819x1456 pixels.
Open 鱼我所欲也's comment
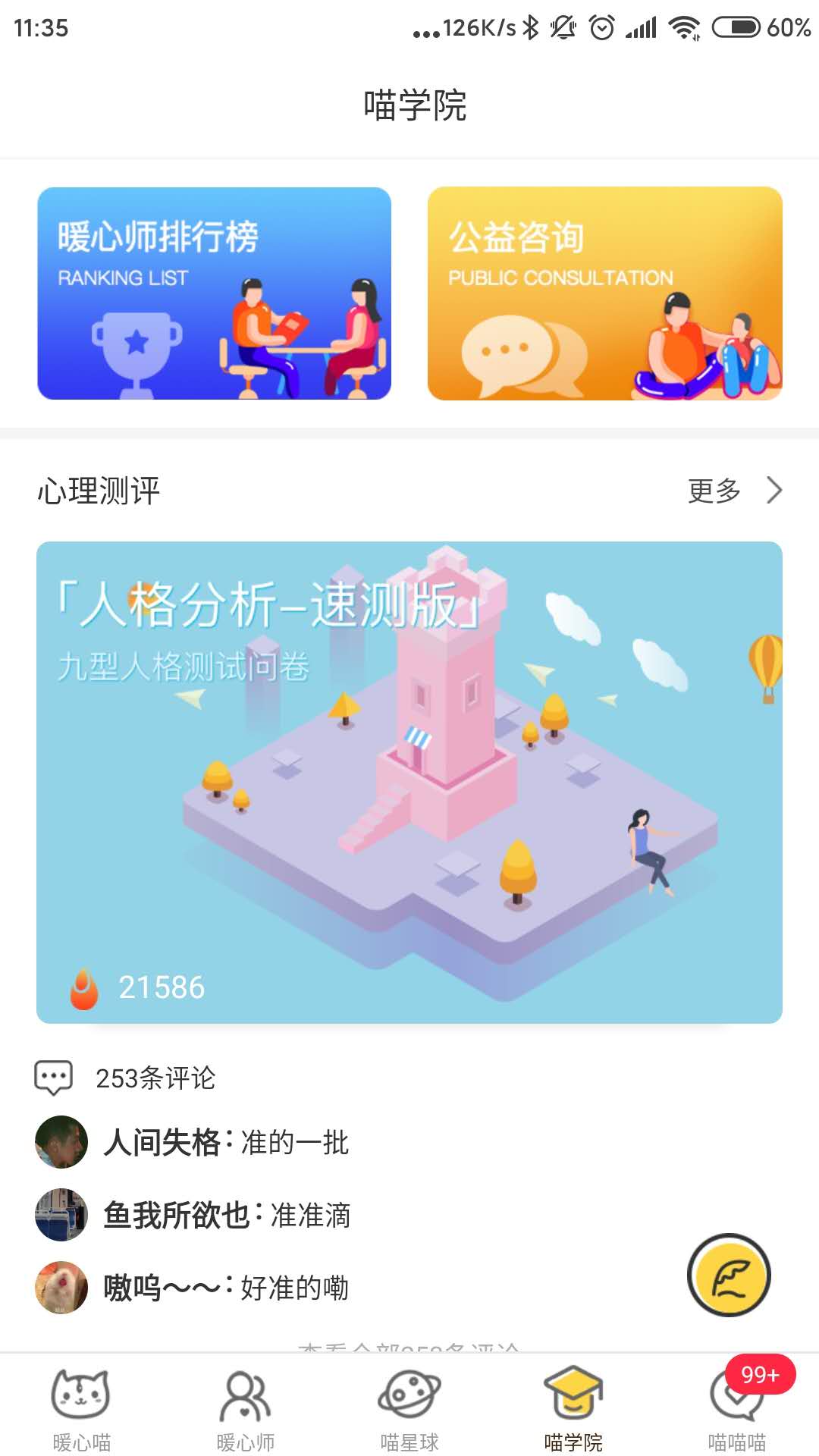click(227, 1215)
